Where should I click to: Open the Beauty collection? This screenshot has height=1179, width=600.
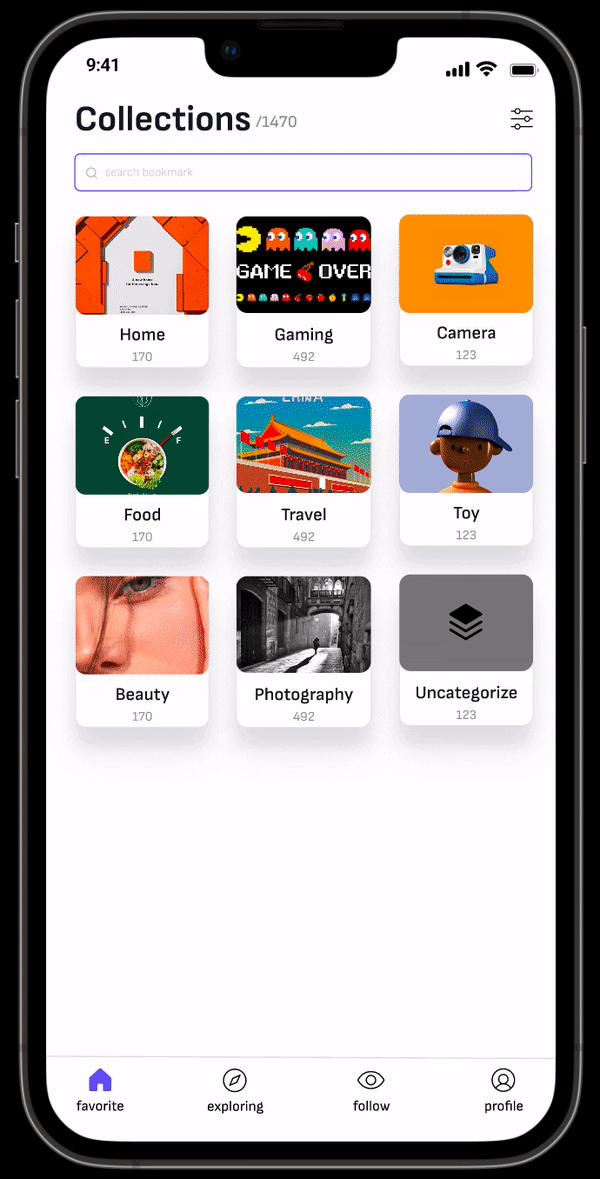coord(142,651)
